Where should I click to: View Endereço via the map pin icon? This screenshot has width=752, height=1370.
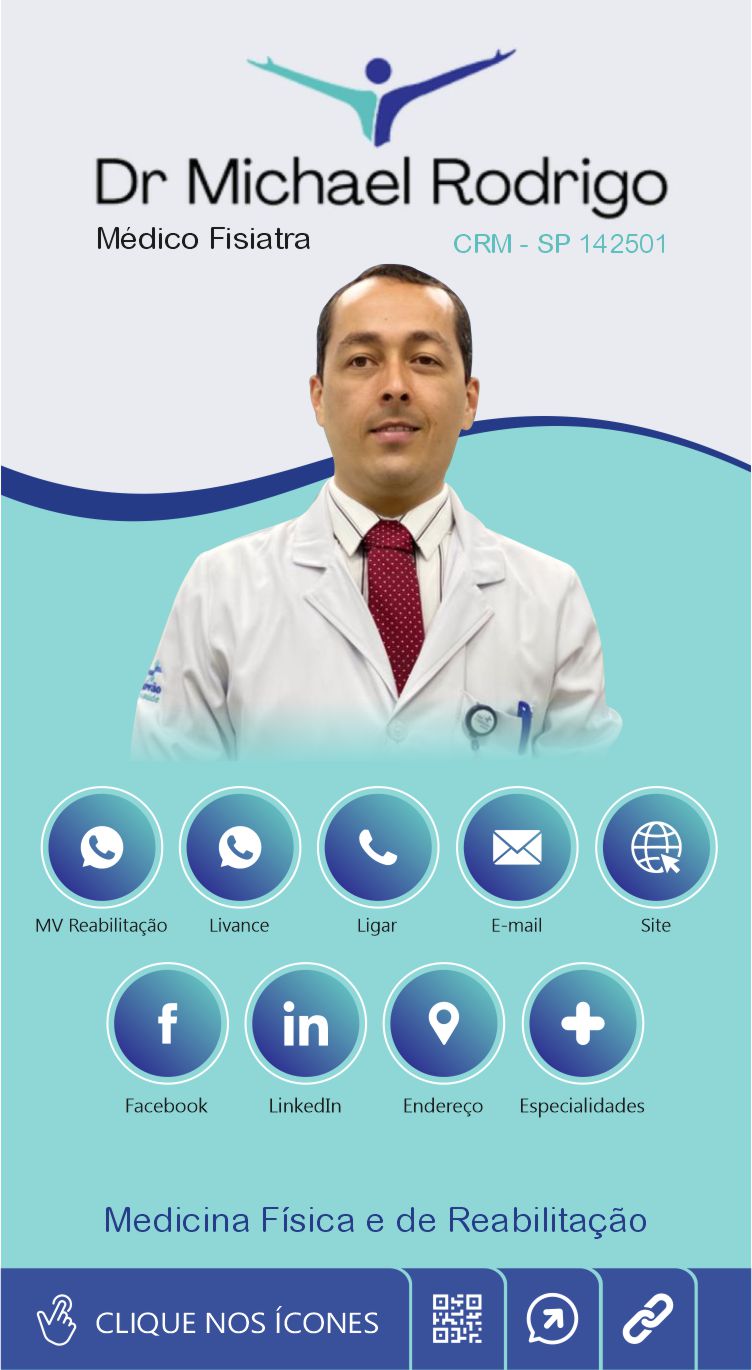point(444,1024)
